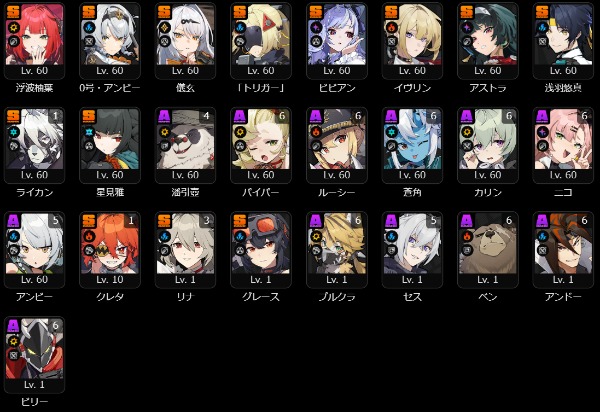Tap the 「トリガー」 character tile
This screenshot has width=600, height=412.
click(x=260, y=40)
